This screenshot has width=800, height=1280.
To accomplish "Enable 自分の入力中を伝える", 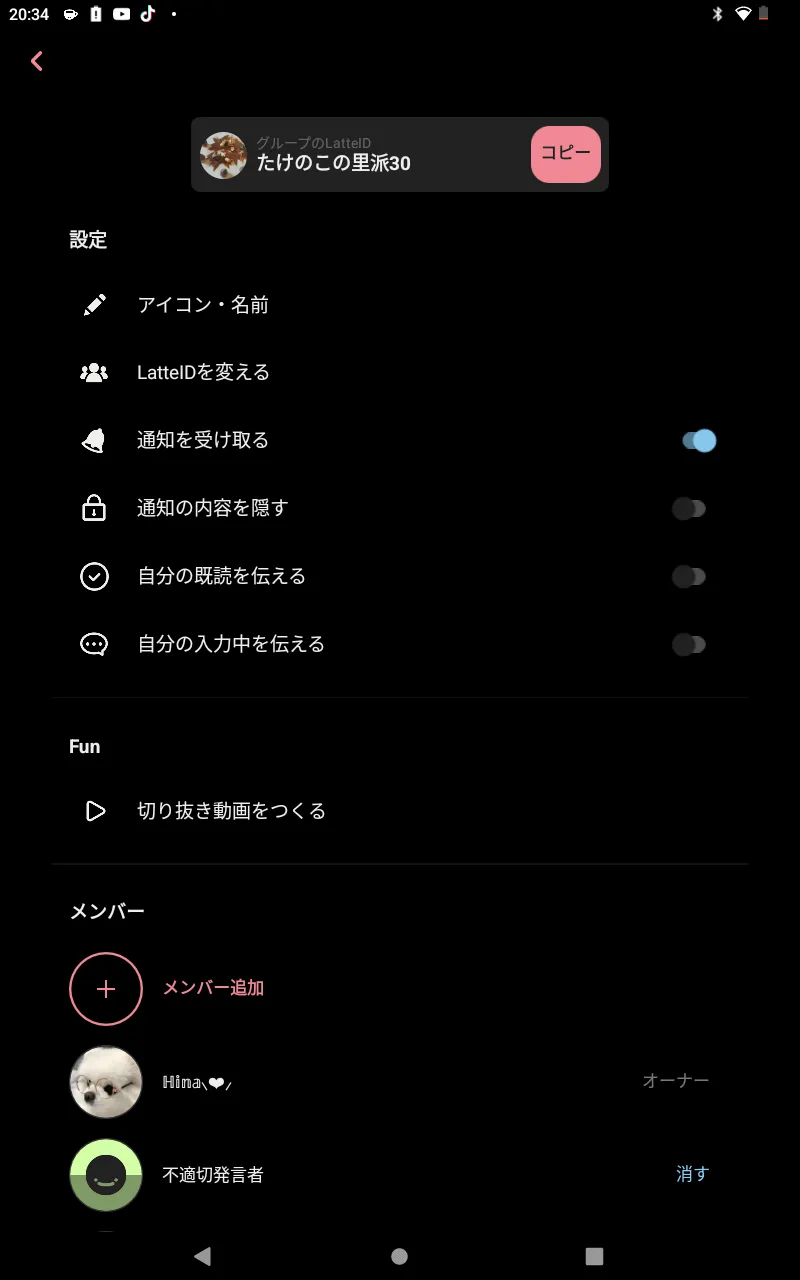I will pyautogui.click(x=689, y=645).
